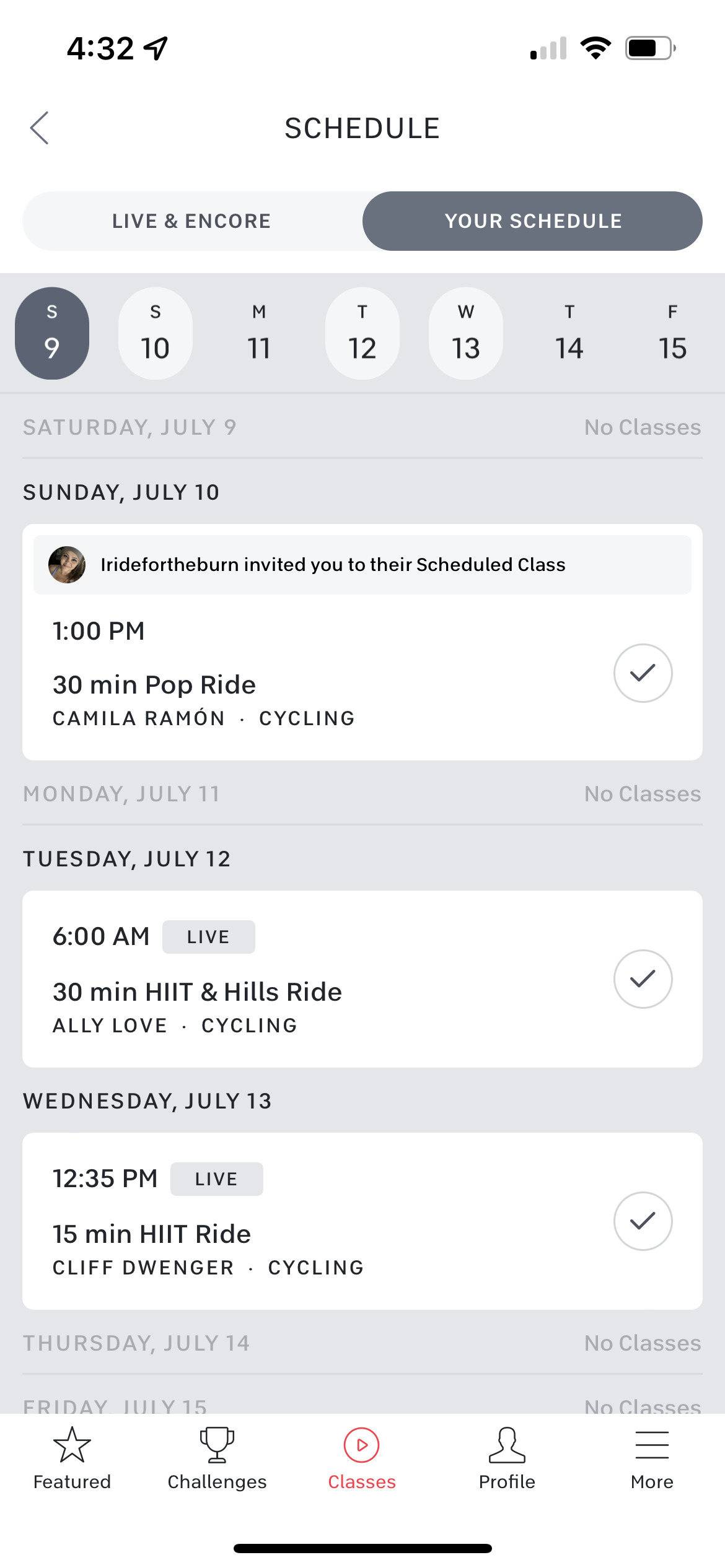Toggle the checkmark for 30 min HIIT & Hills Ride
The image size is (725, 1568).
pyautogui.click(x=643, y=978)
